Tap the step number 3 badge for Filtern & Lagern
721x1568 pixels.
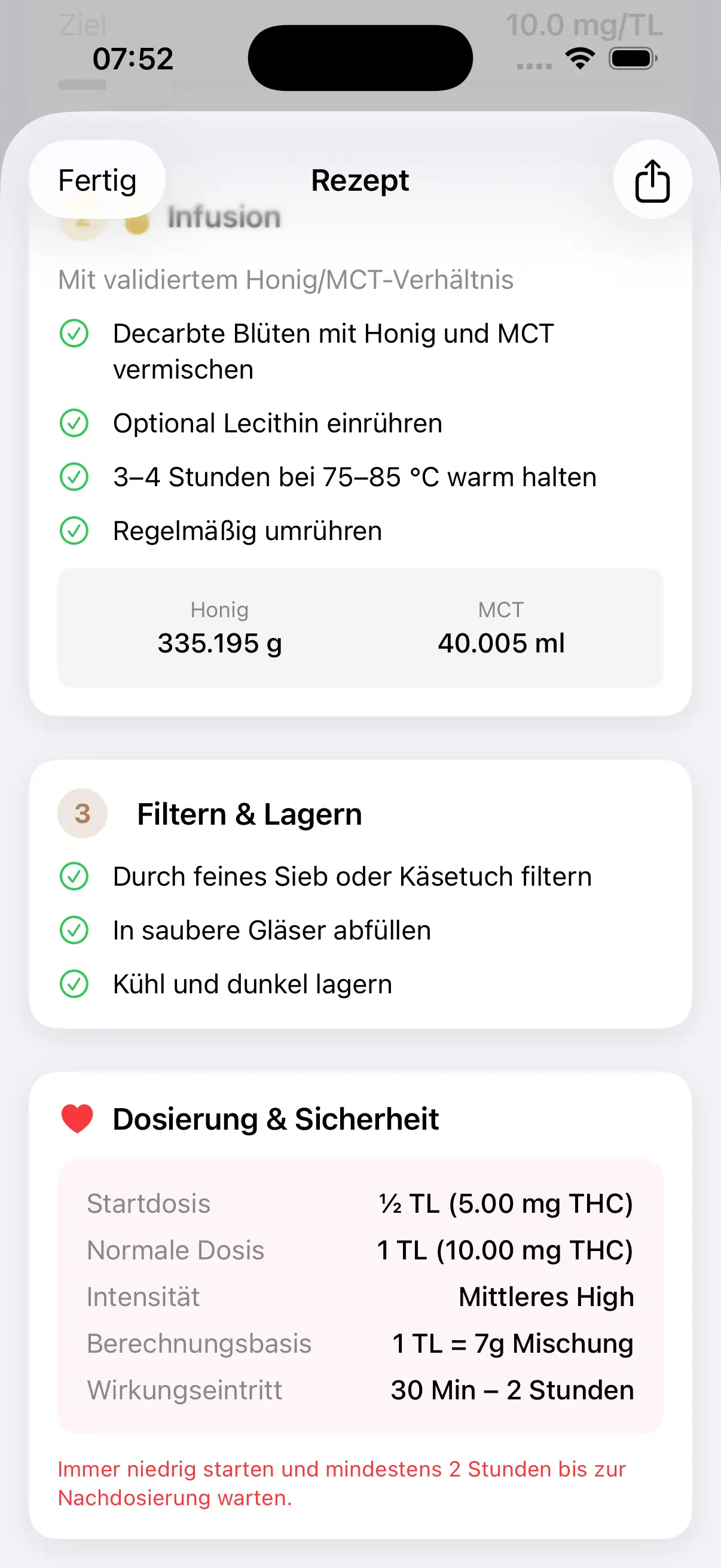tap(83, 814)
